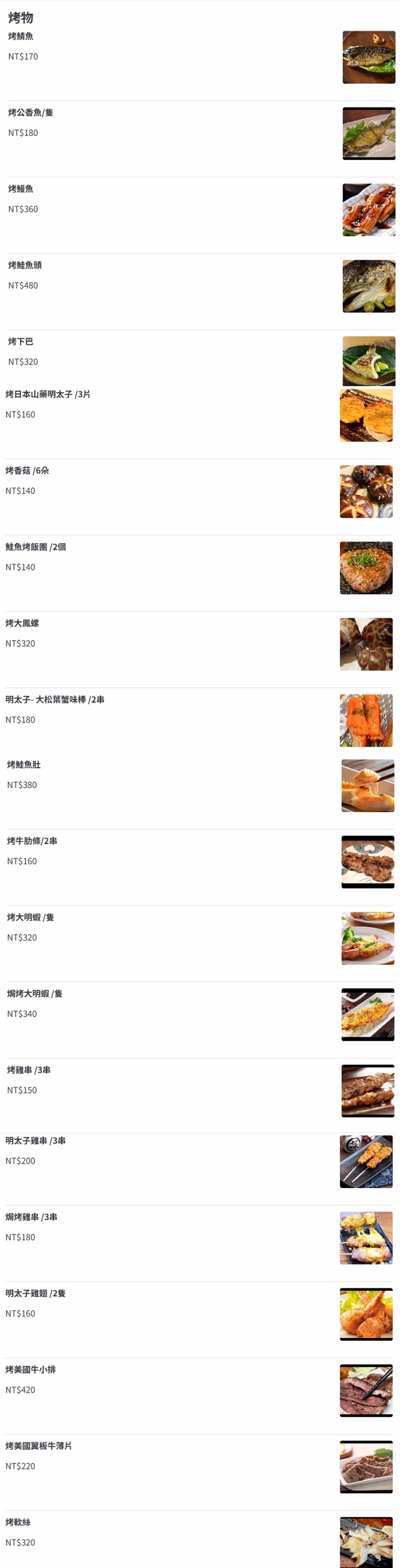This screenshot has height=1568, width=400.
Task: Tap the 烤大明蝦 /隻 row
Action: [x=31, y=917]
